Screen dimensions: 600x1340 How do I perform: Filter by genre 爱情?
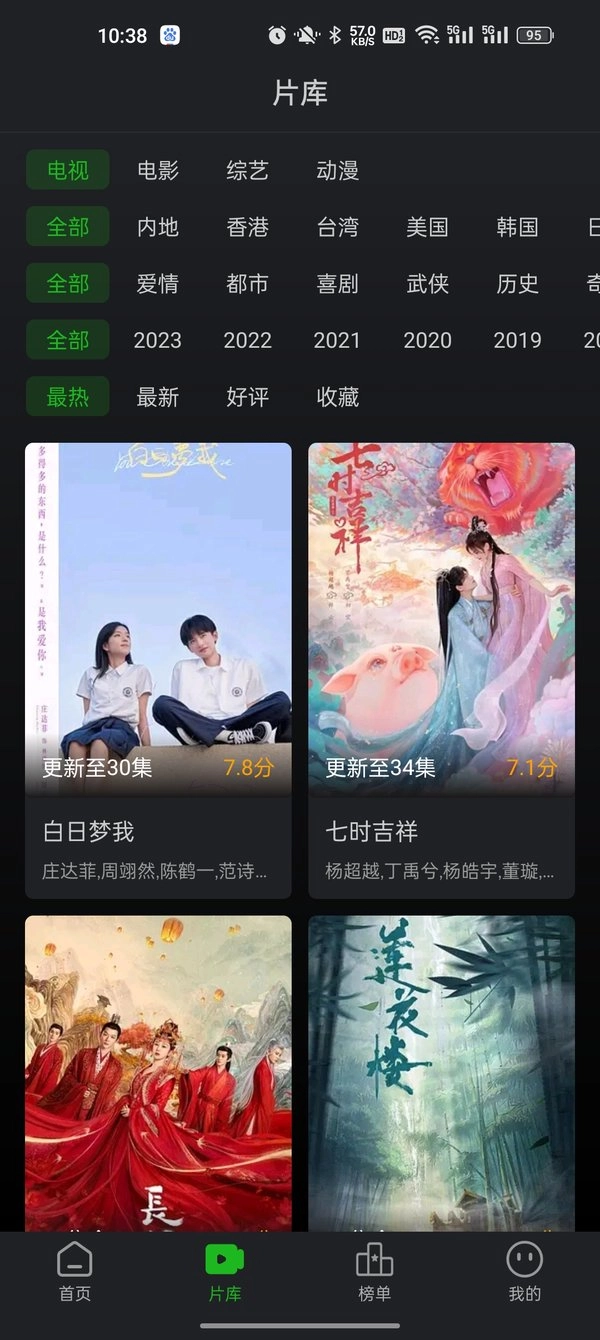point(158,284)
